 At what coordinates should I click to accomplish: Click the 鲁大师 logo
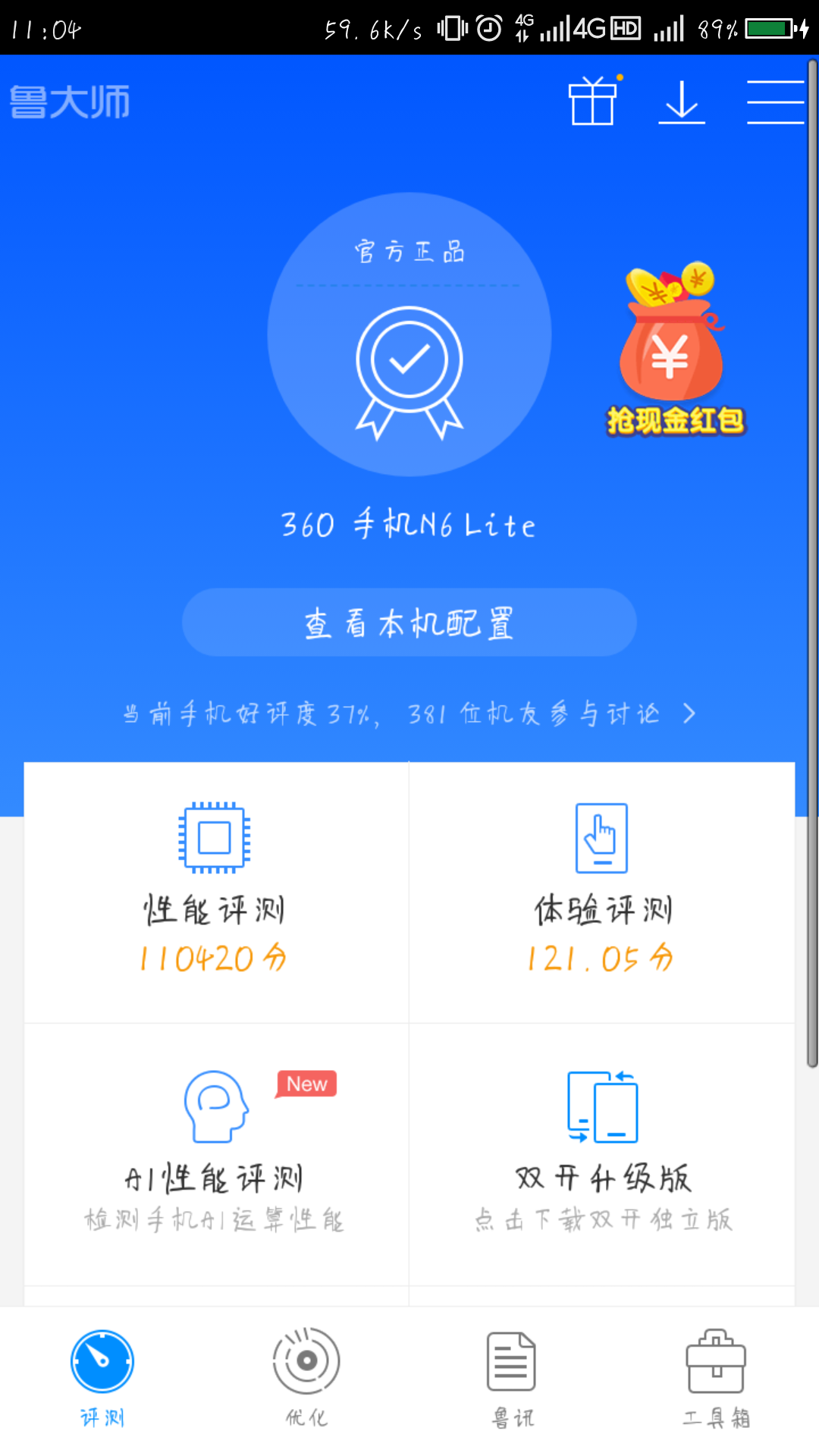[68, 101]
